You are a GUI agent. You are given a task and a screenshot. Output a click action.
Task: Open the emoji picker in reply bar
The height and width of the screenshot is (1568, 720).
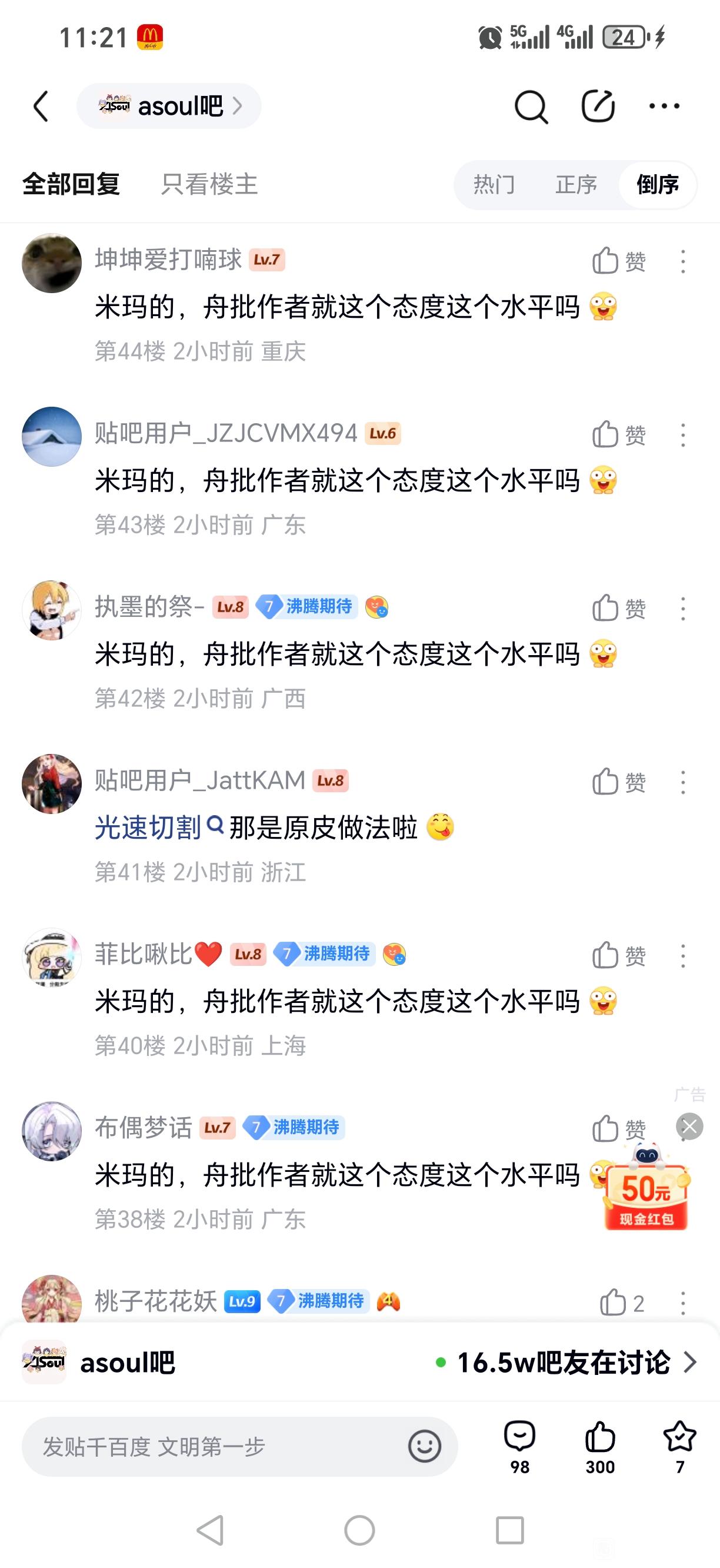tap(425, 1446)
